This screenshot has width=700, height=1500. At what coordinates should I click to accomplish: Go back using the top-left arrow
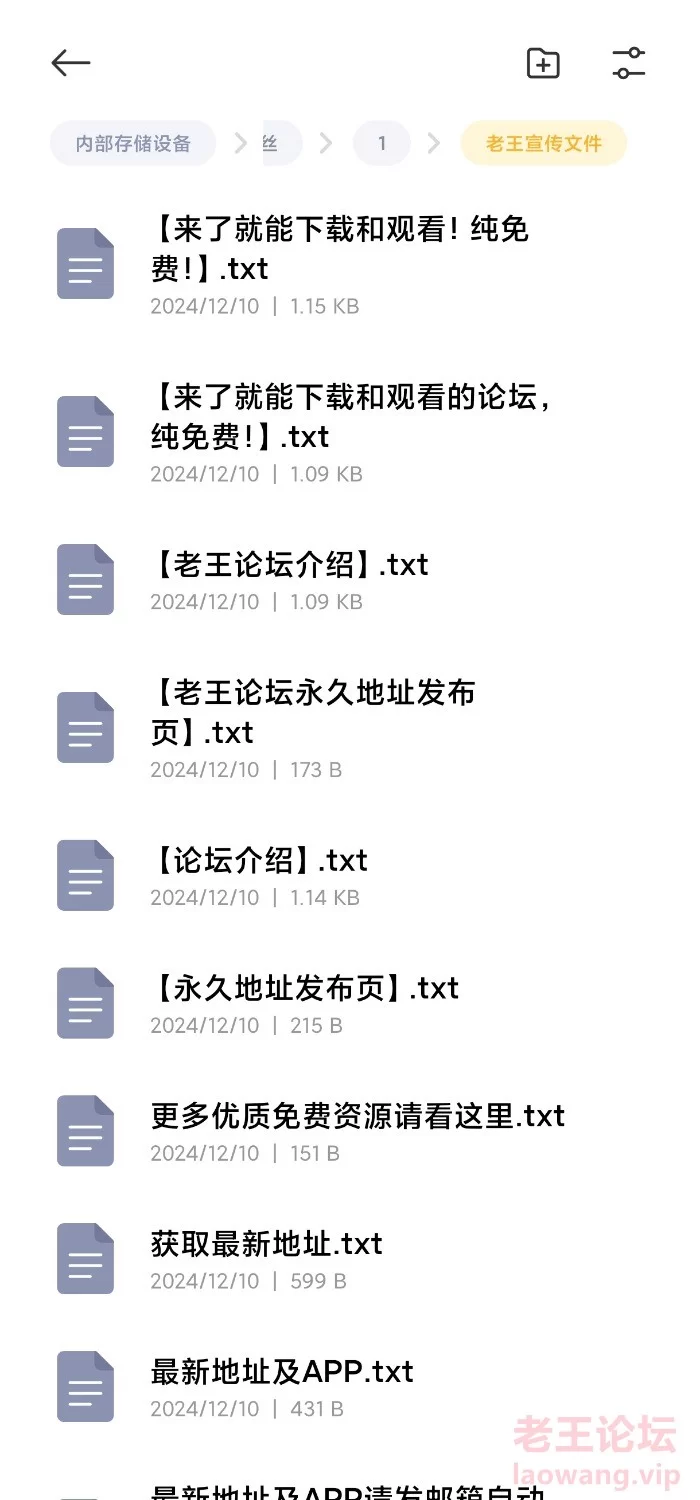[71, 63]
